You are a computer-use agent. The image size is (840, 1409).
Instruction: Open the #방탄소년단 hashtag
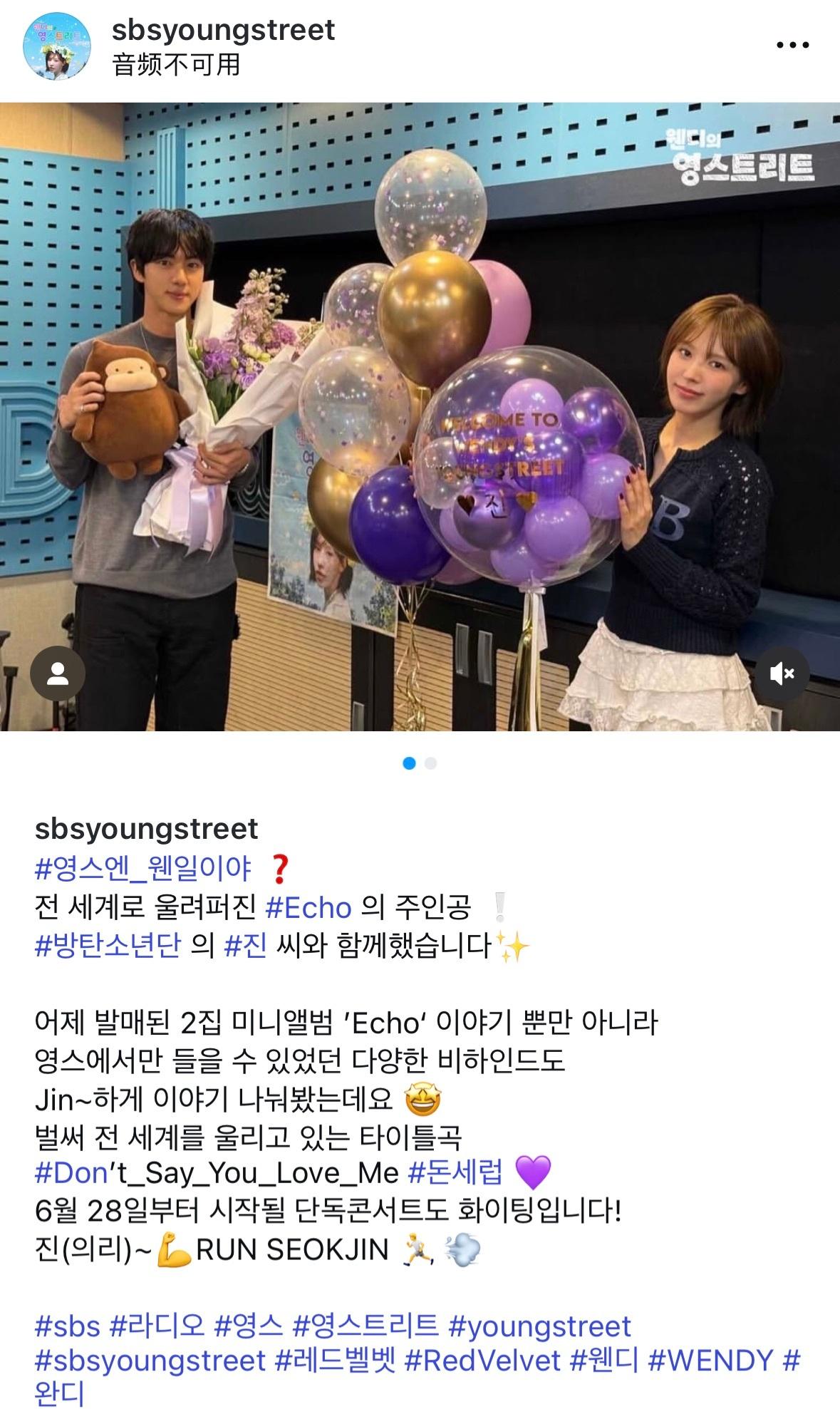point(107,946)
